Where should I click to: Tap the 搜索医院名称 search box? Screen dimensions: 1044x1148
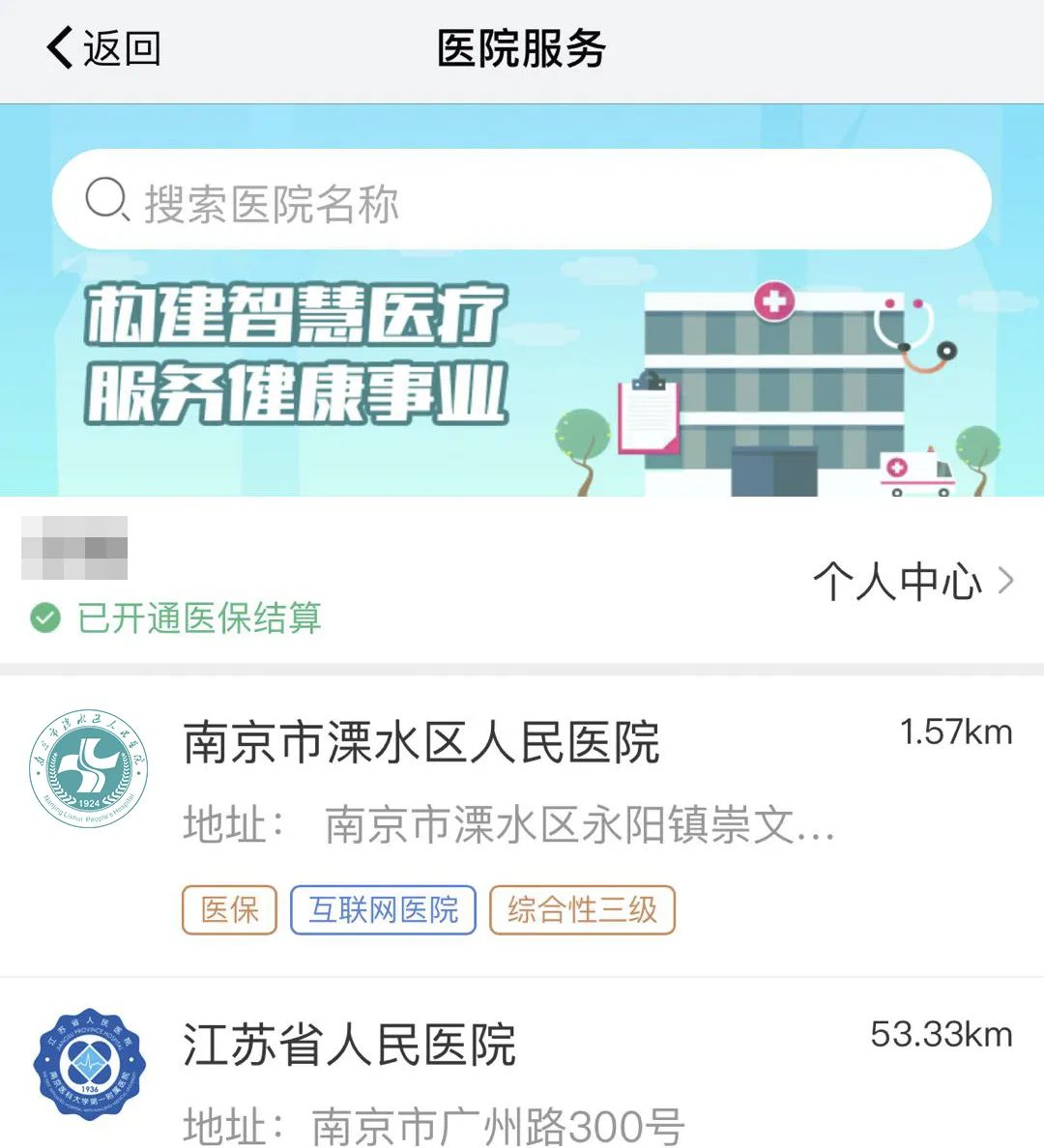(x=522, y=201)
